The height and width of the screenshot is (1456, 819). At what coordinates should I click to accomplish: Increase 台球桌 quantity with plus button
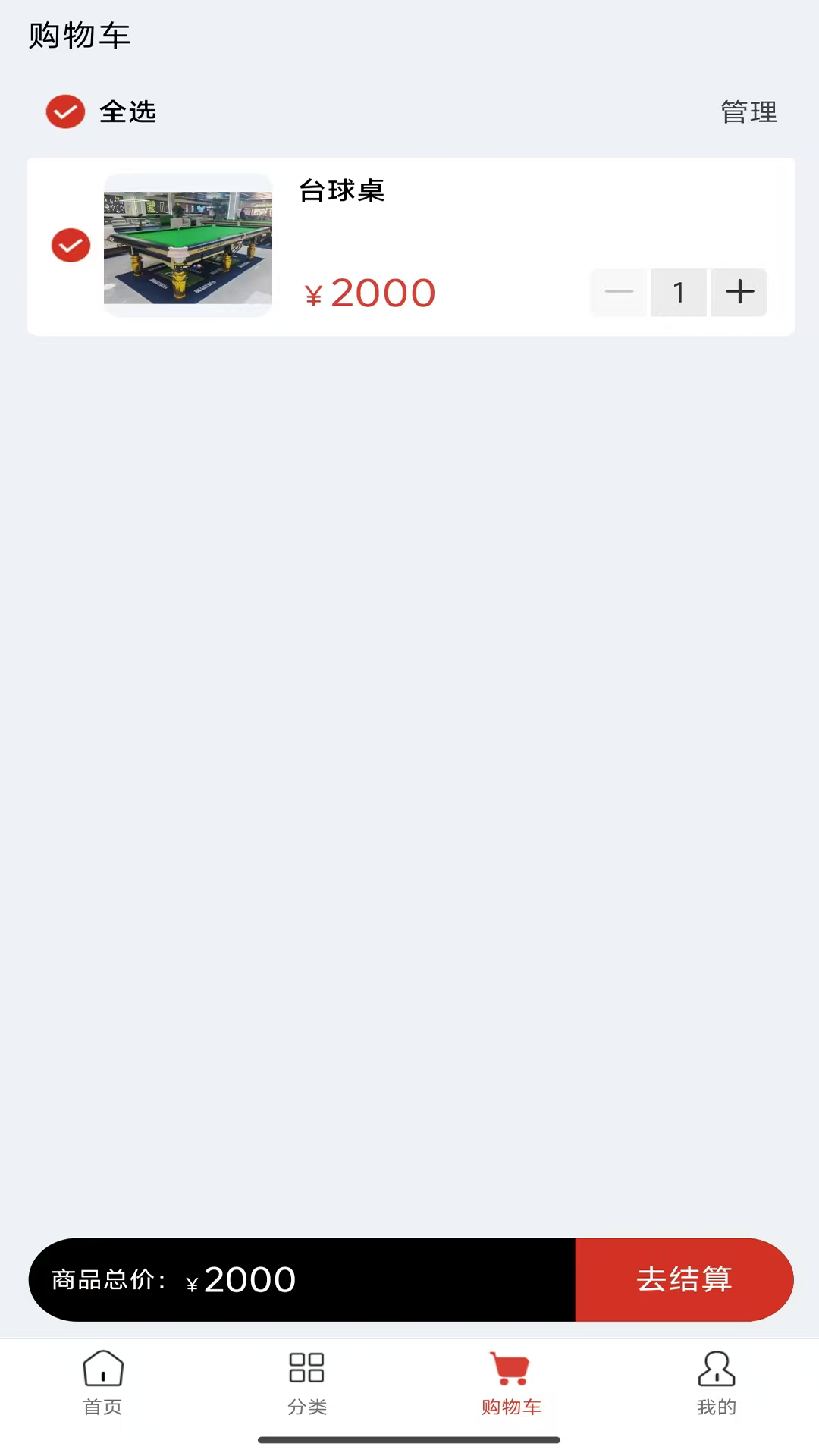739,292
